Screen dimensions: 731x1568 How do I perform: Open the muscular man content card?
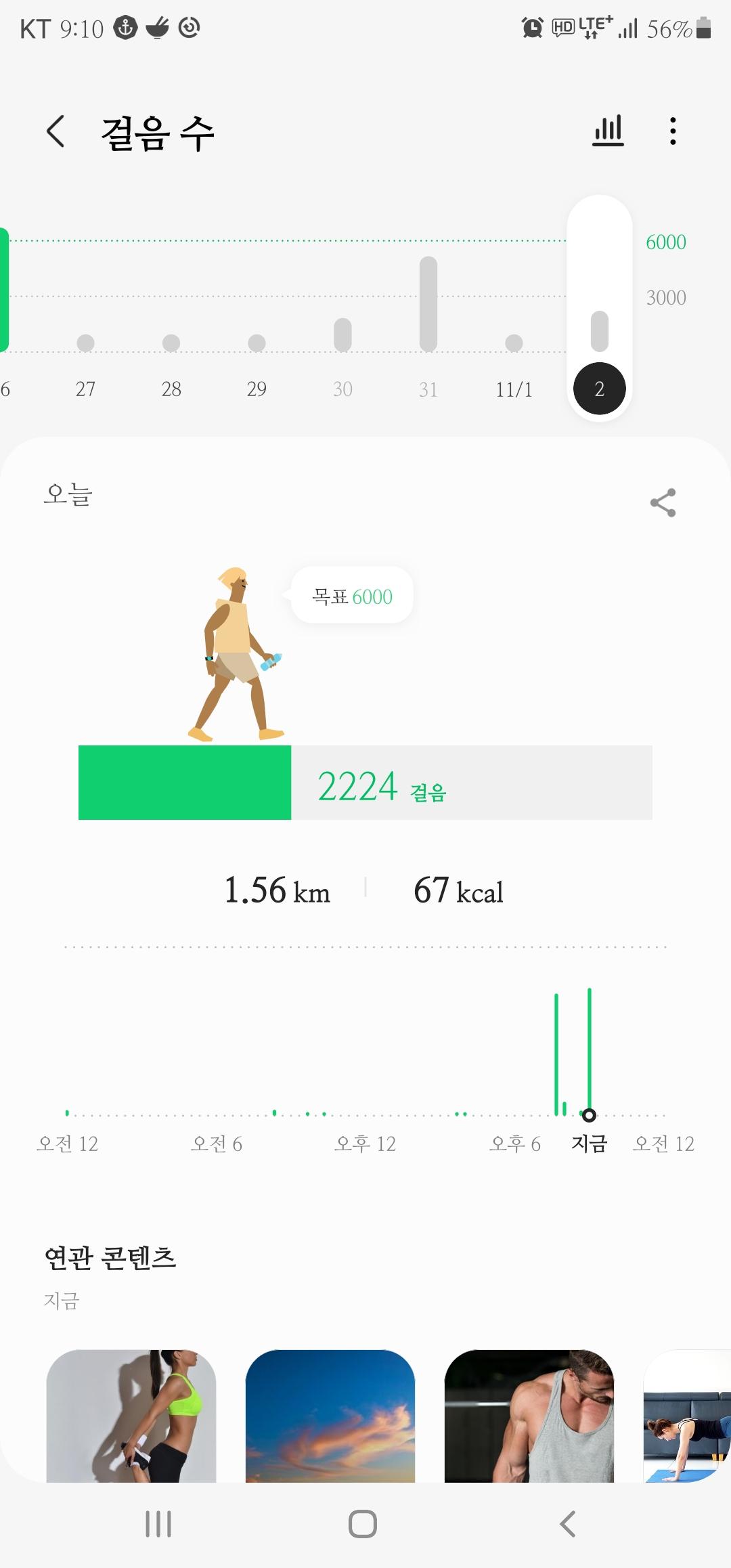[529, 1415]
